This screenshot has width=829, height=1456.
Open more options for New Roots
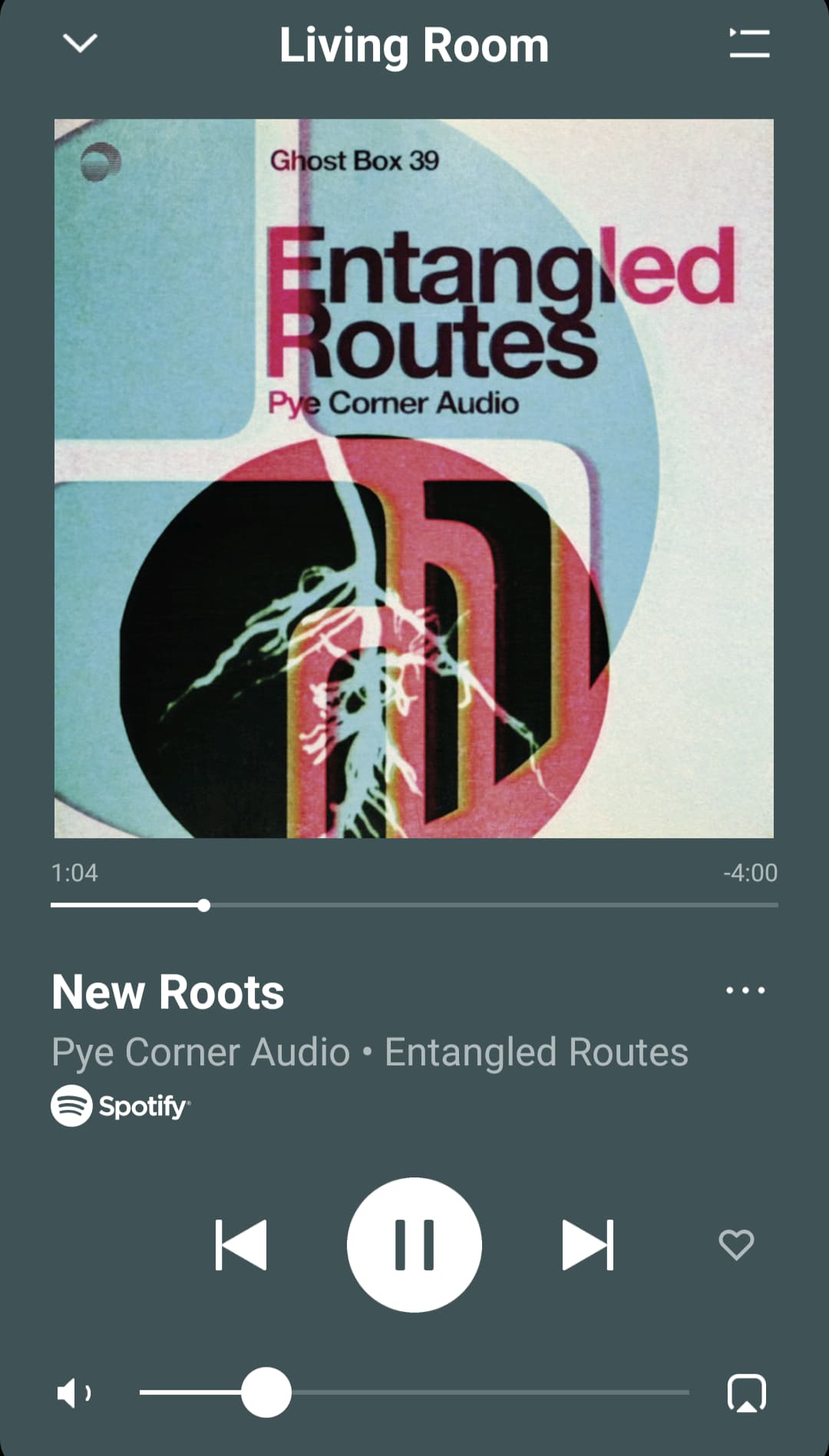pyautogui.click(x=745, y=990)
